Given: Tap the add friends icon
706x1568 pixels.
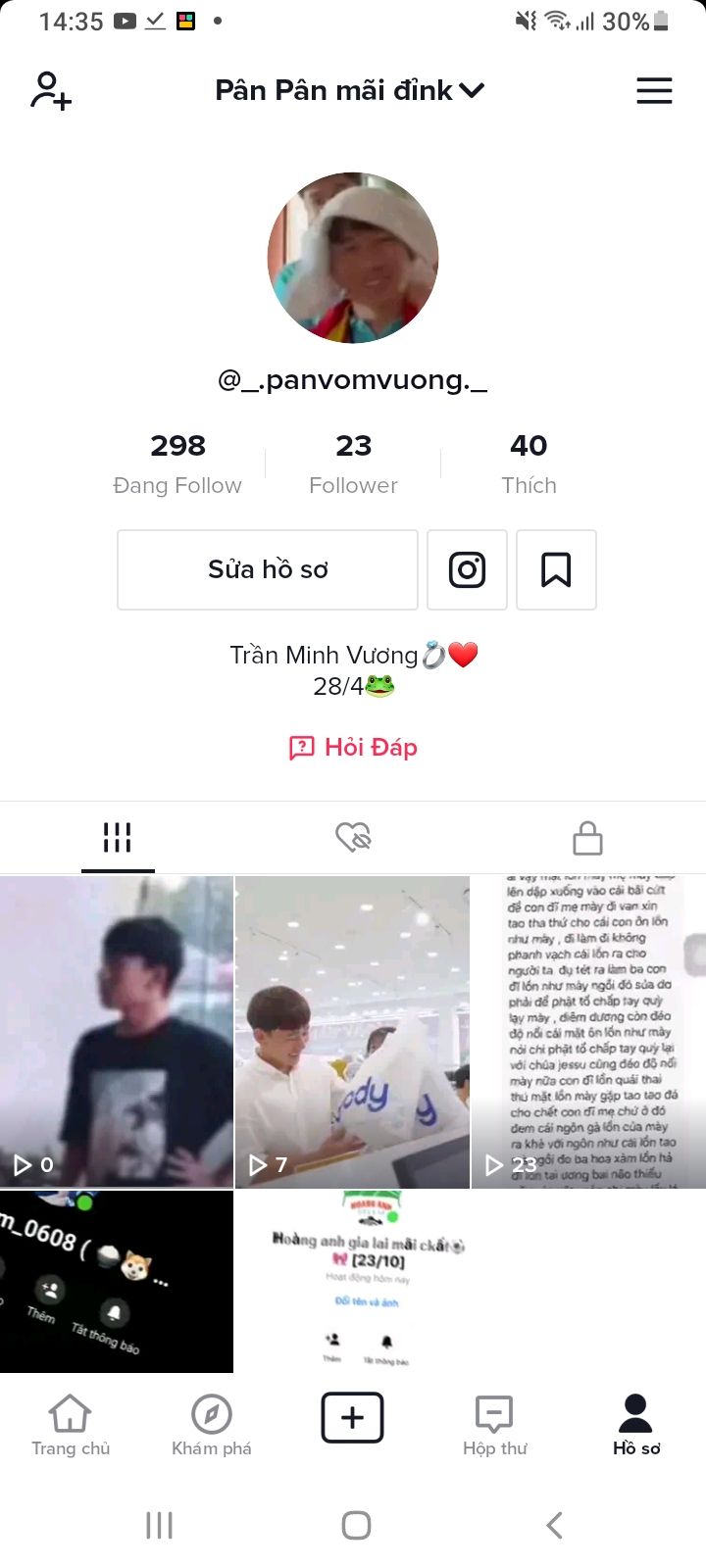Looking at the screenshot, I should click(51, 90).
